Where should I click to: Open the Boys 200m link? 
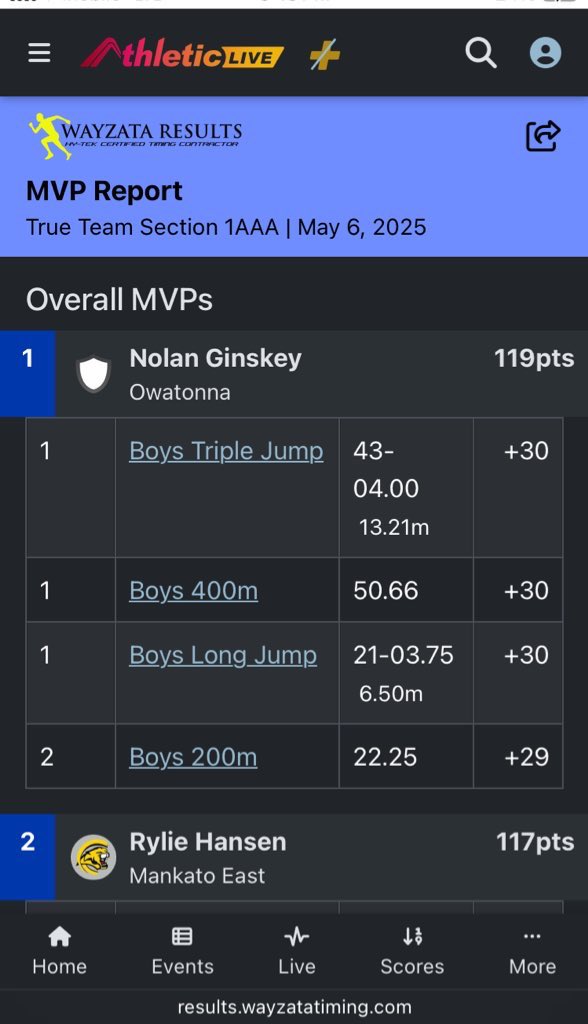coord(193,757)
